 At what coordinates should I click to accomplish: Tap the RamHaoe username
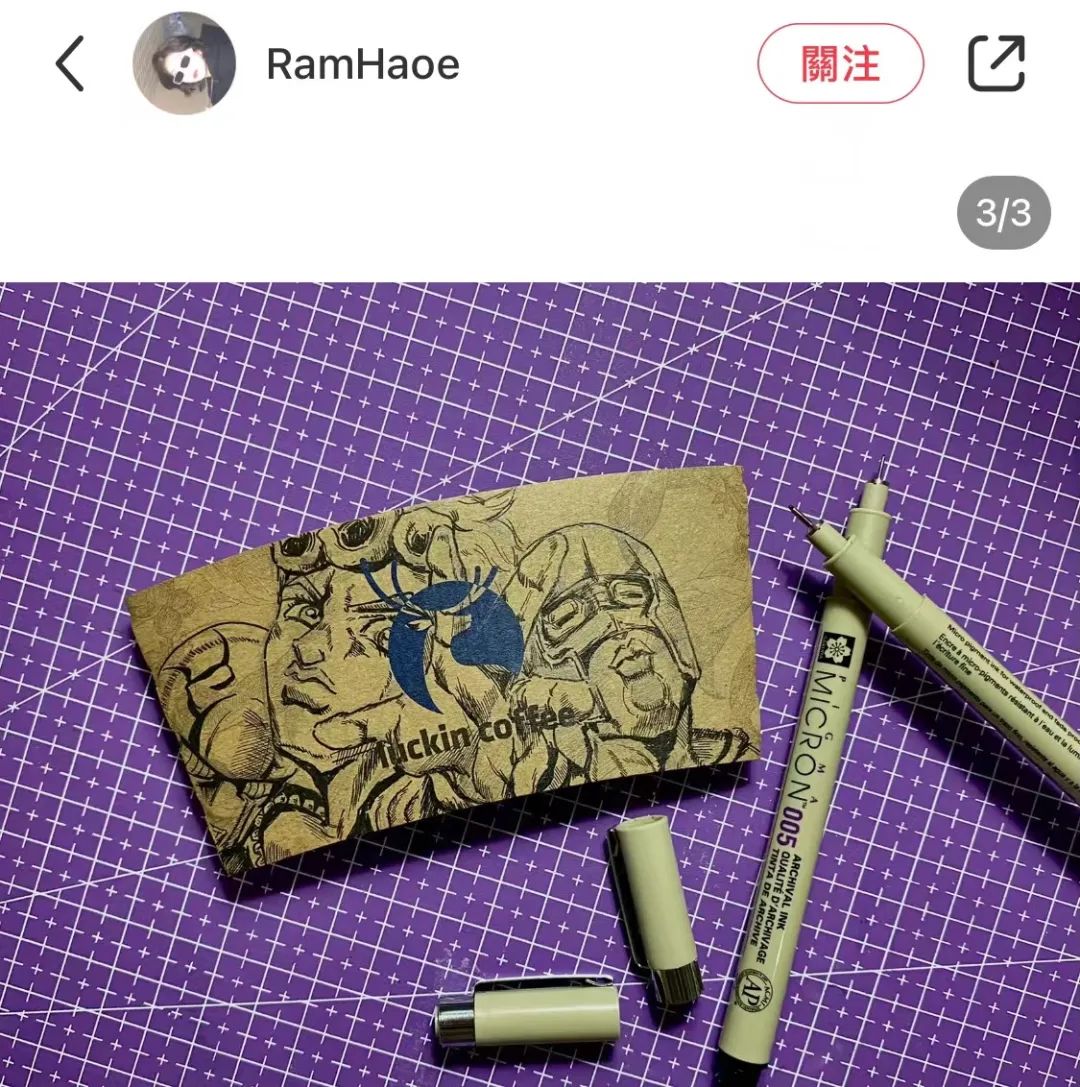click(x=362, y=65)
